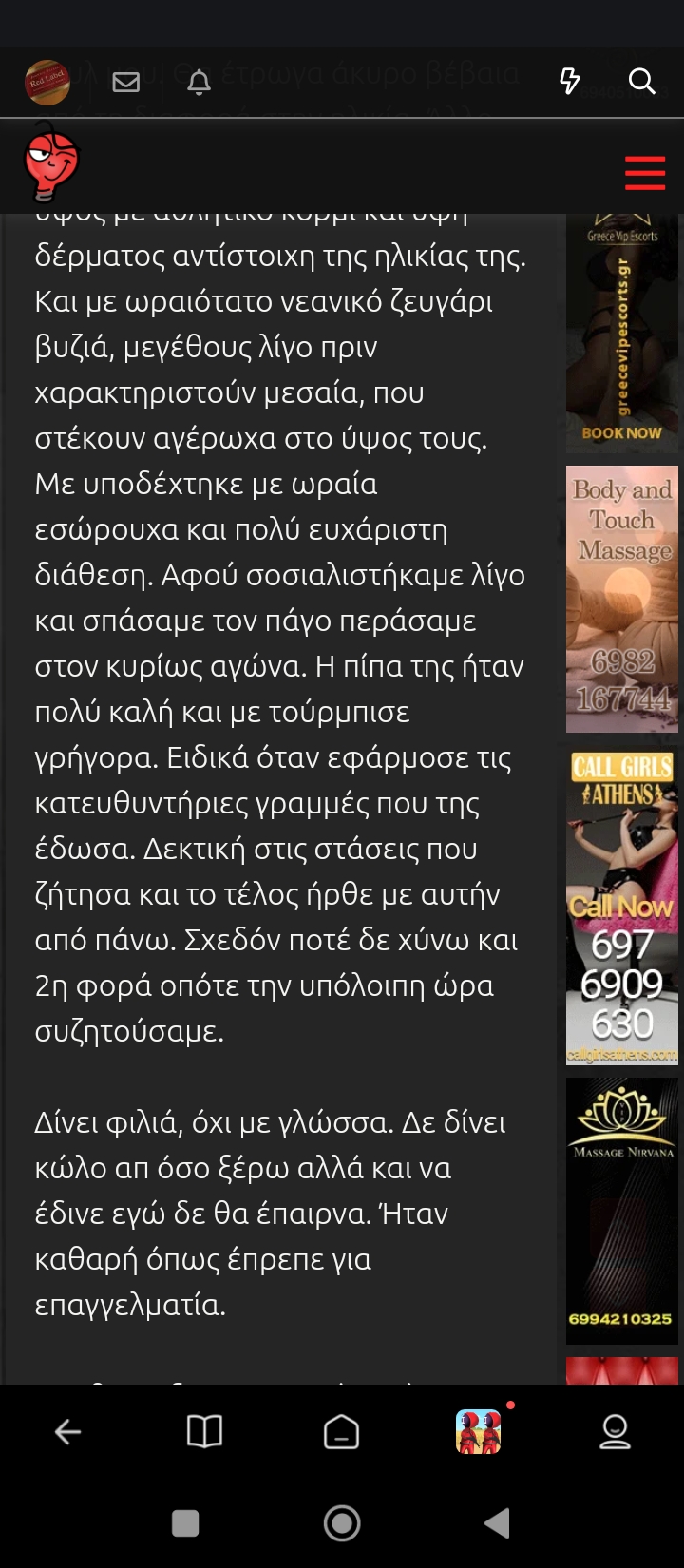Open the red hamburger menu
684x1568 pixels.
pyautogui.click(x=645, y=173)
